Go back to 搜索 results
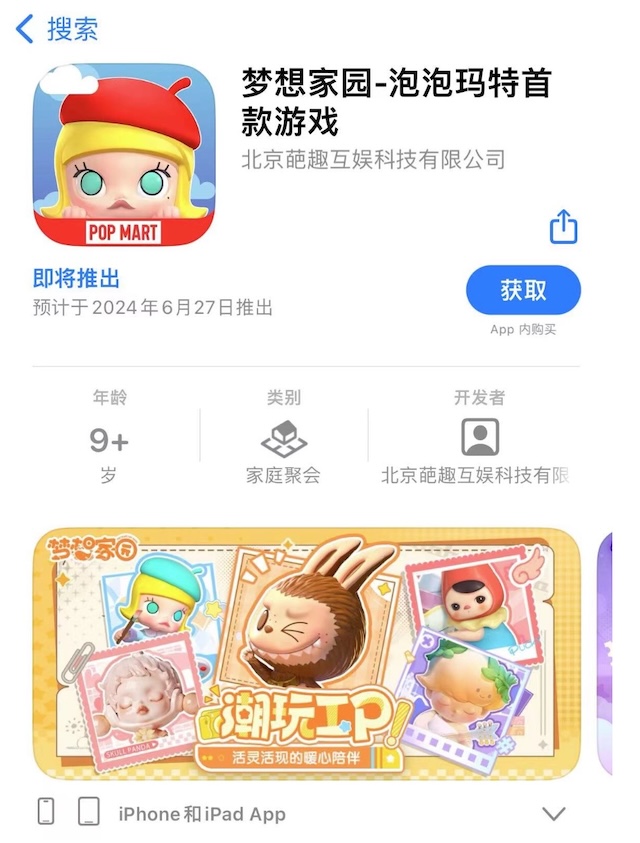This screenshot has width=640, height=843. point(57,29)
